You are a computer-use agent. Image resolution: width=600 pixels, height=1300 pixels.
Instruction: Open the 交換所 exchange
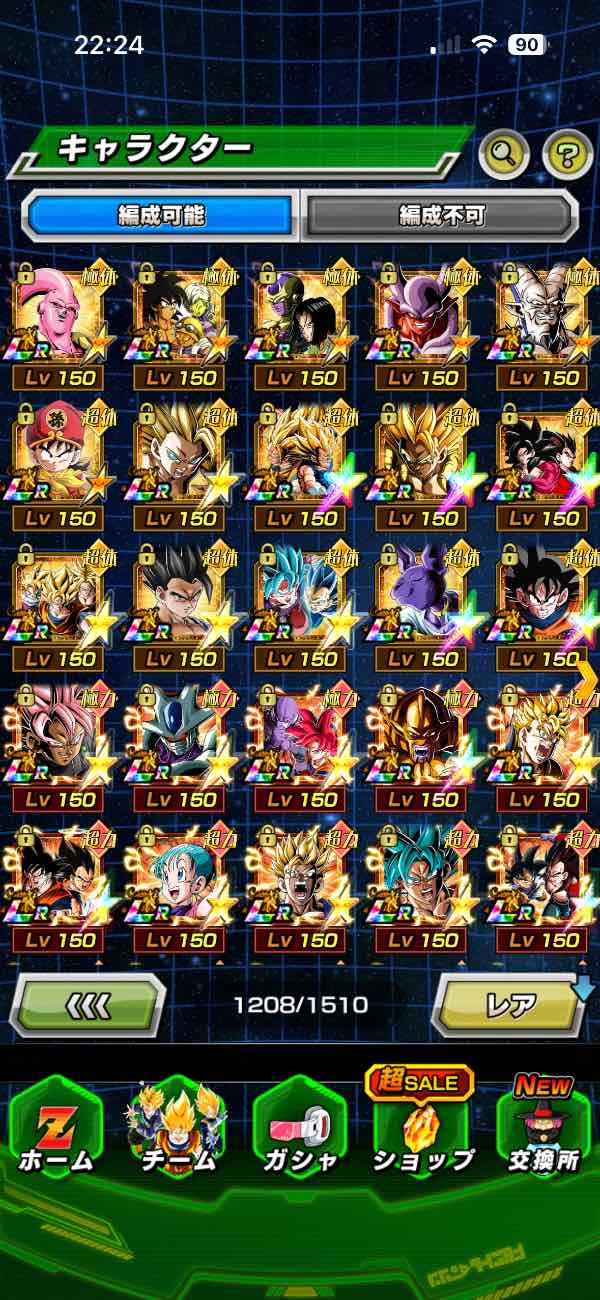pos(541,1128)
